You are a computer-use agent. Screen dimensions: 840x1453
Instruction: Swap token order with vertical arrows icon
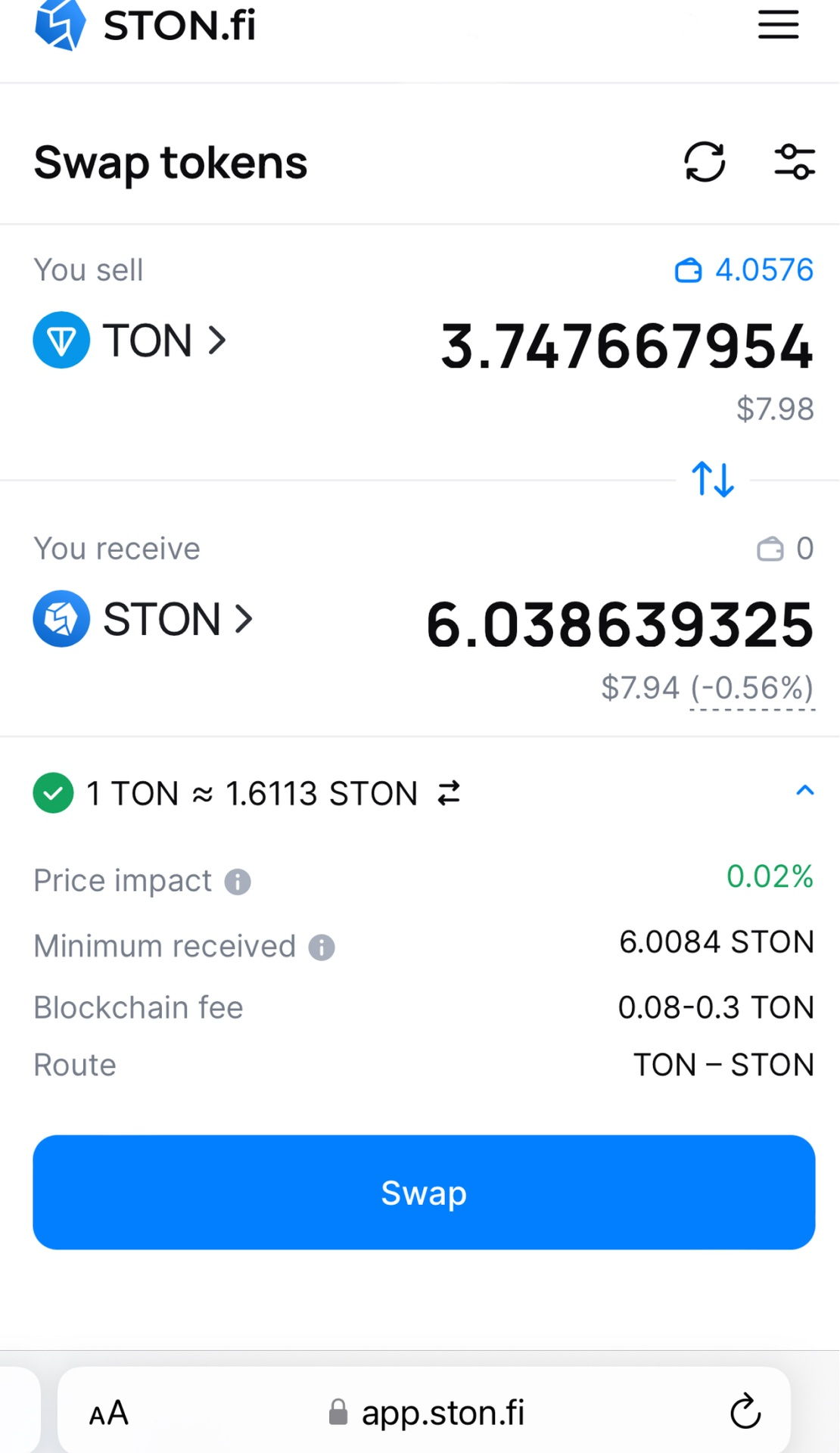click(x=711, y=478)
